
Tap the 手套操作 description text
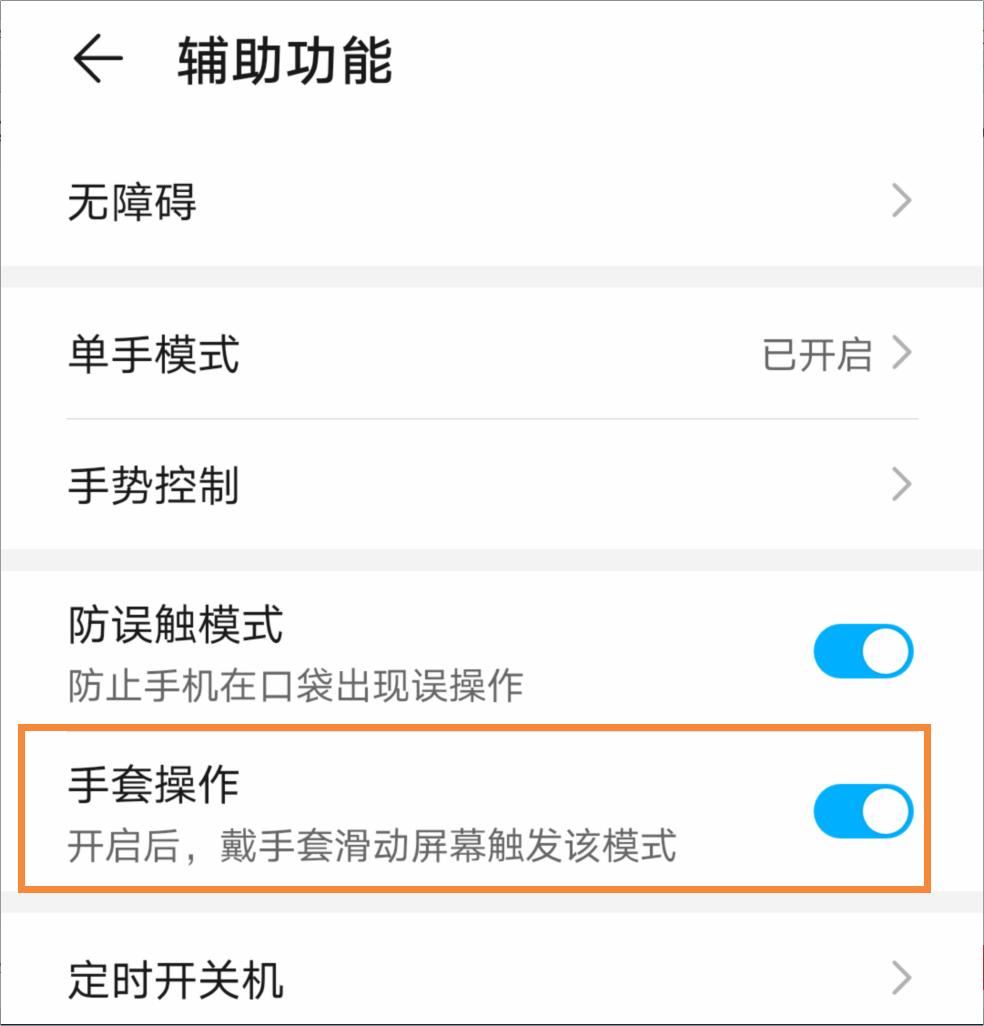[x=300, y=843]
